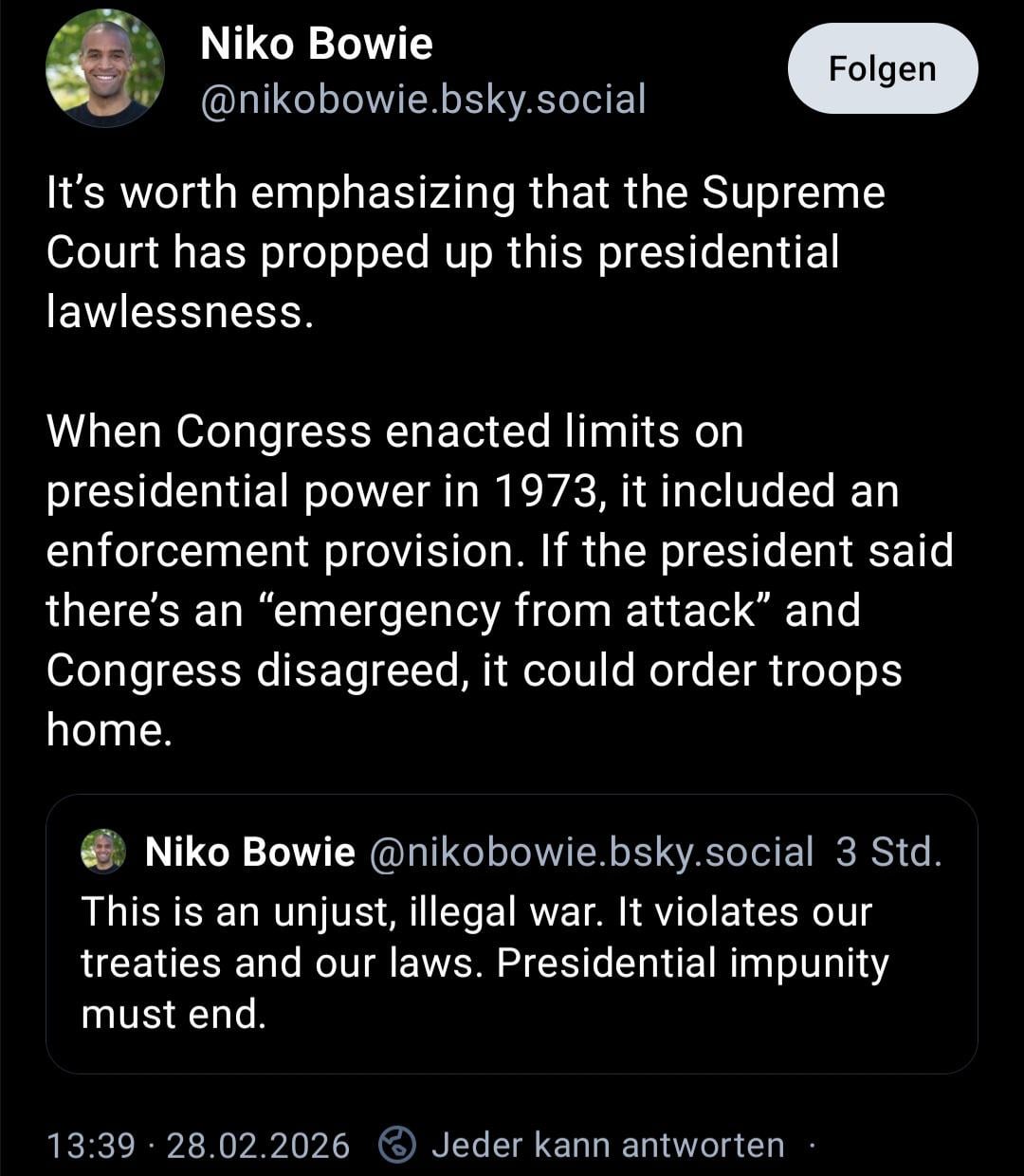The height and width of the screenshot is (1176, 1024).
Task: Open the quoted post about unjust war
Action: click(511, 963)
